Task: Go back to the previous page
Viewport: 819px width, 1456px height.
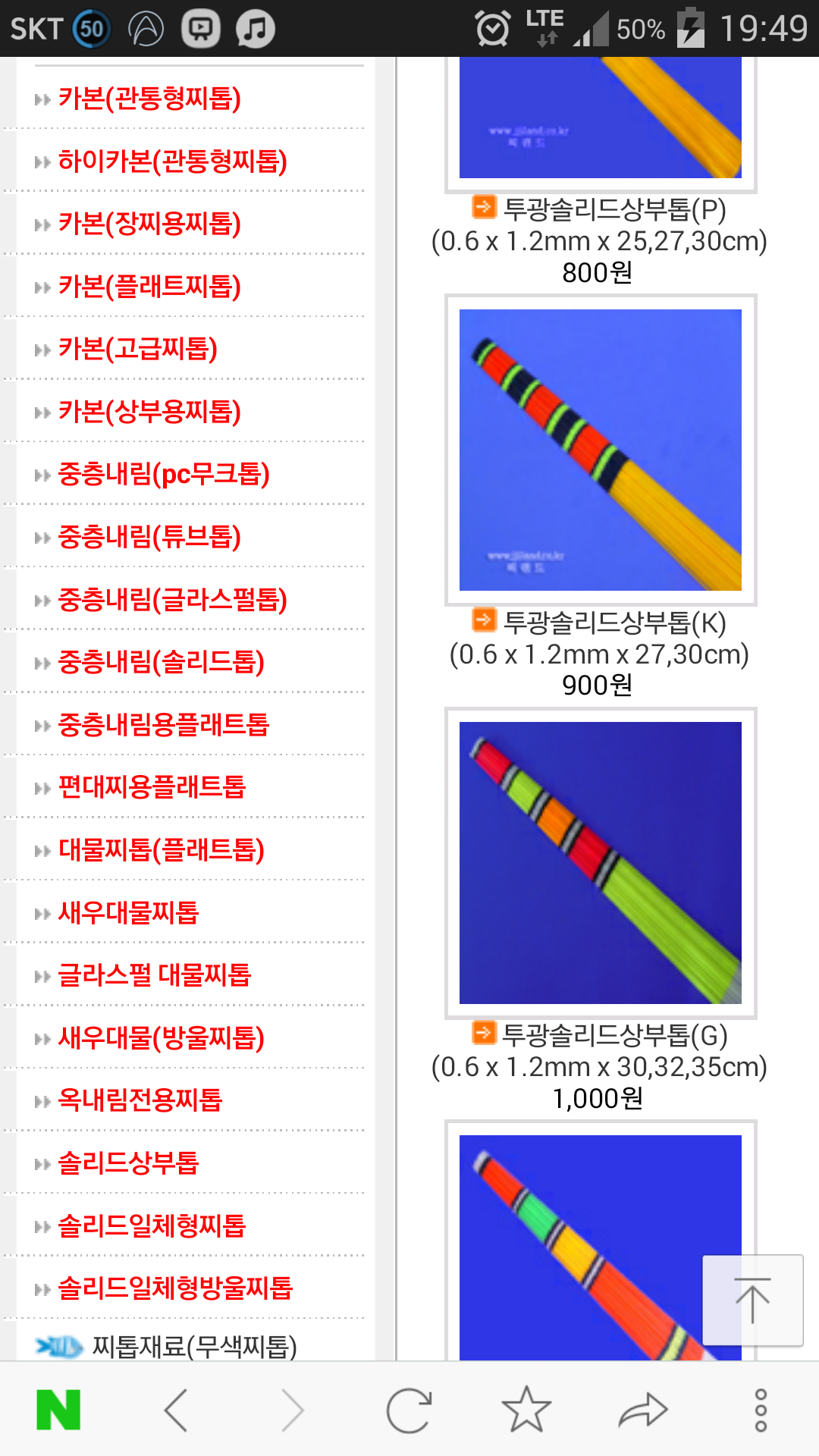Action: [176, 1410]
